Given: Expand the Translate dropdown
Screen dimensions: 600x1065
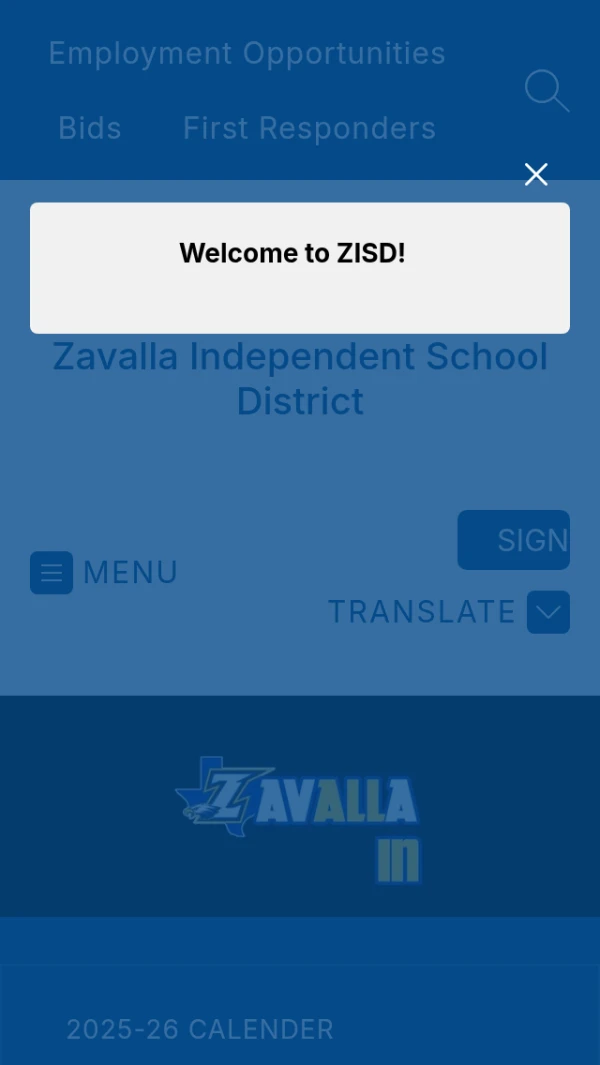Looking at the screenshot, I should point(449,611).
